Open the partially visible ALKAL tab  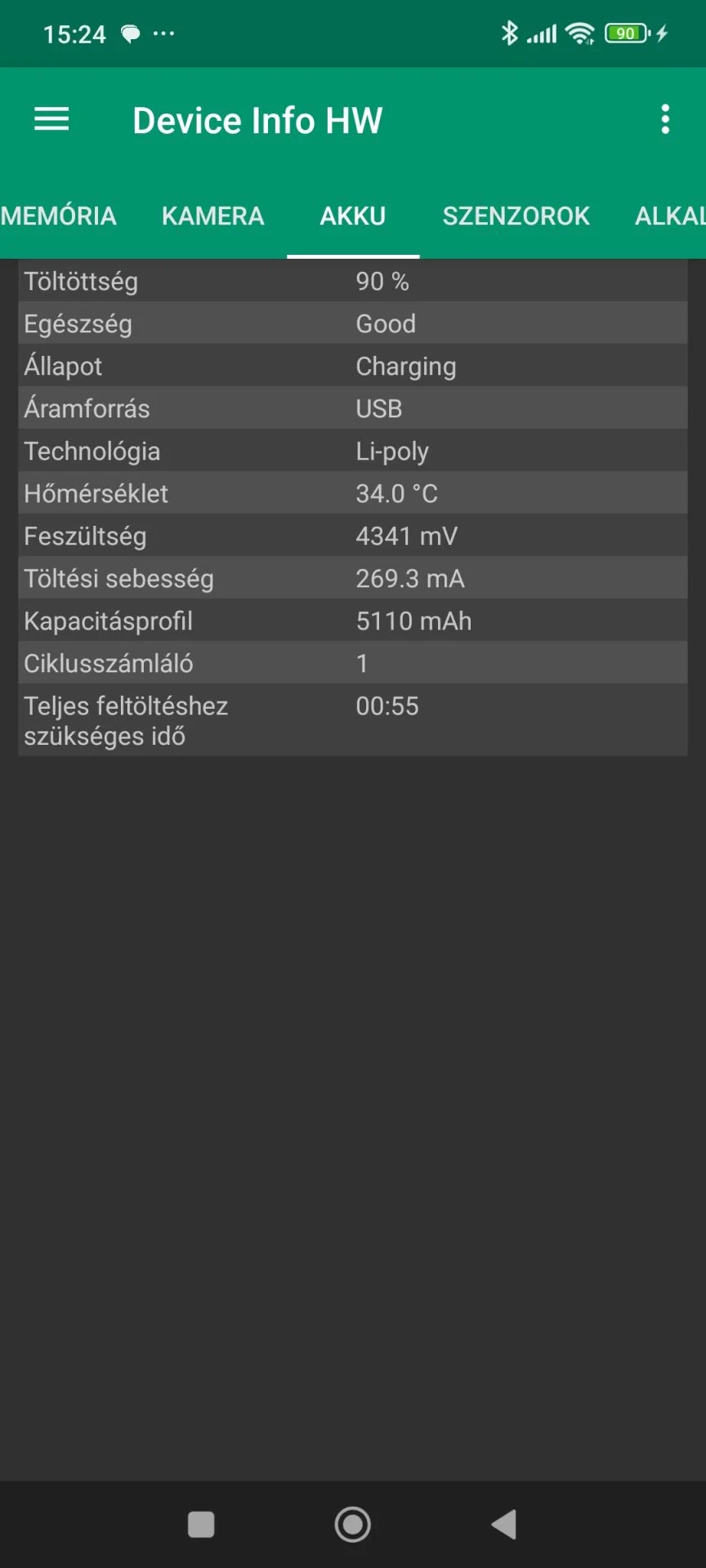tap(670, 216)
